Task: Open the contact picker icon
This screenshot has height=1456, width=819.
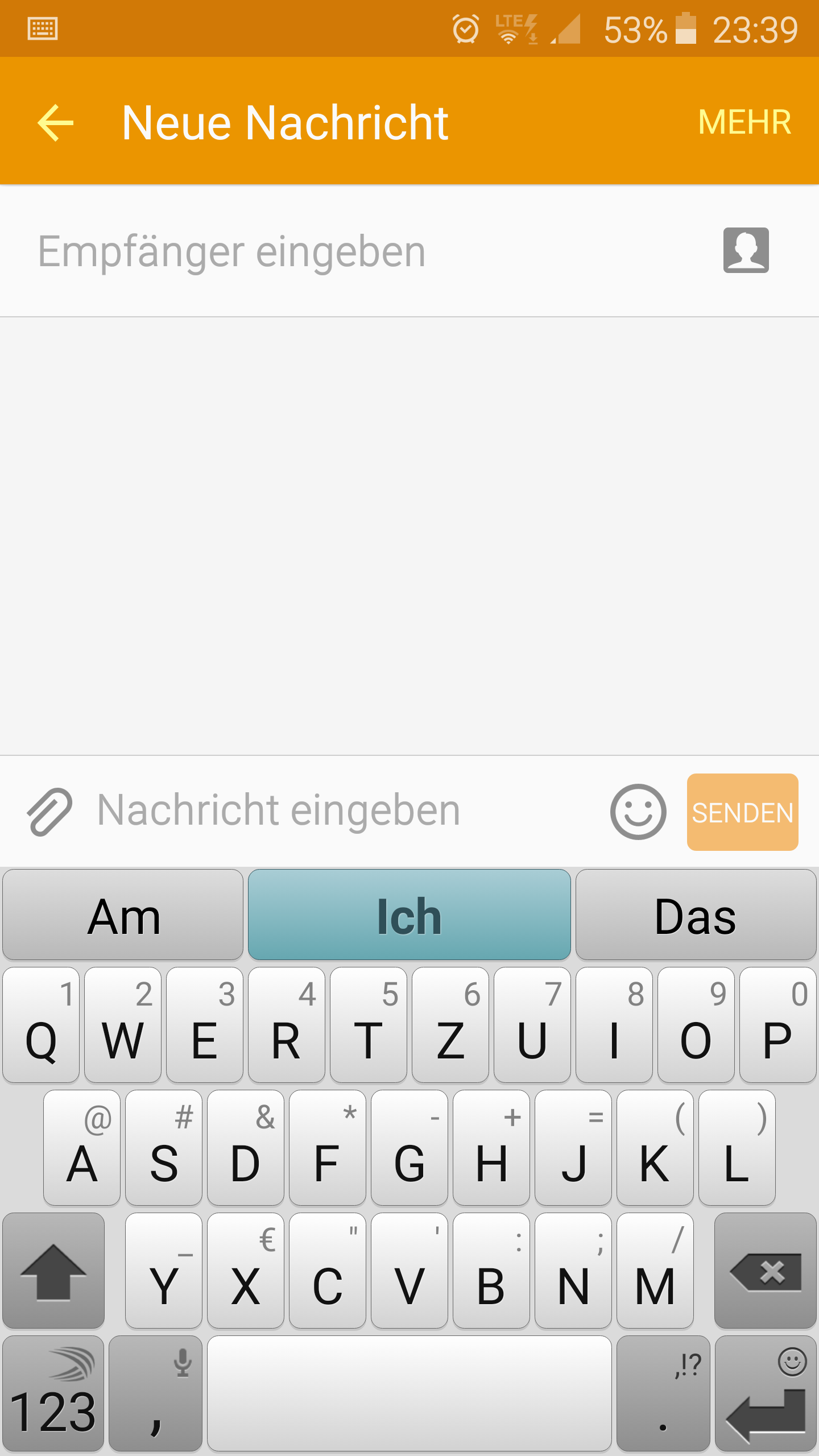Action: (x=746, y=250)
